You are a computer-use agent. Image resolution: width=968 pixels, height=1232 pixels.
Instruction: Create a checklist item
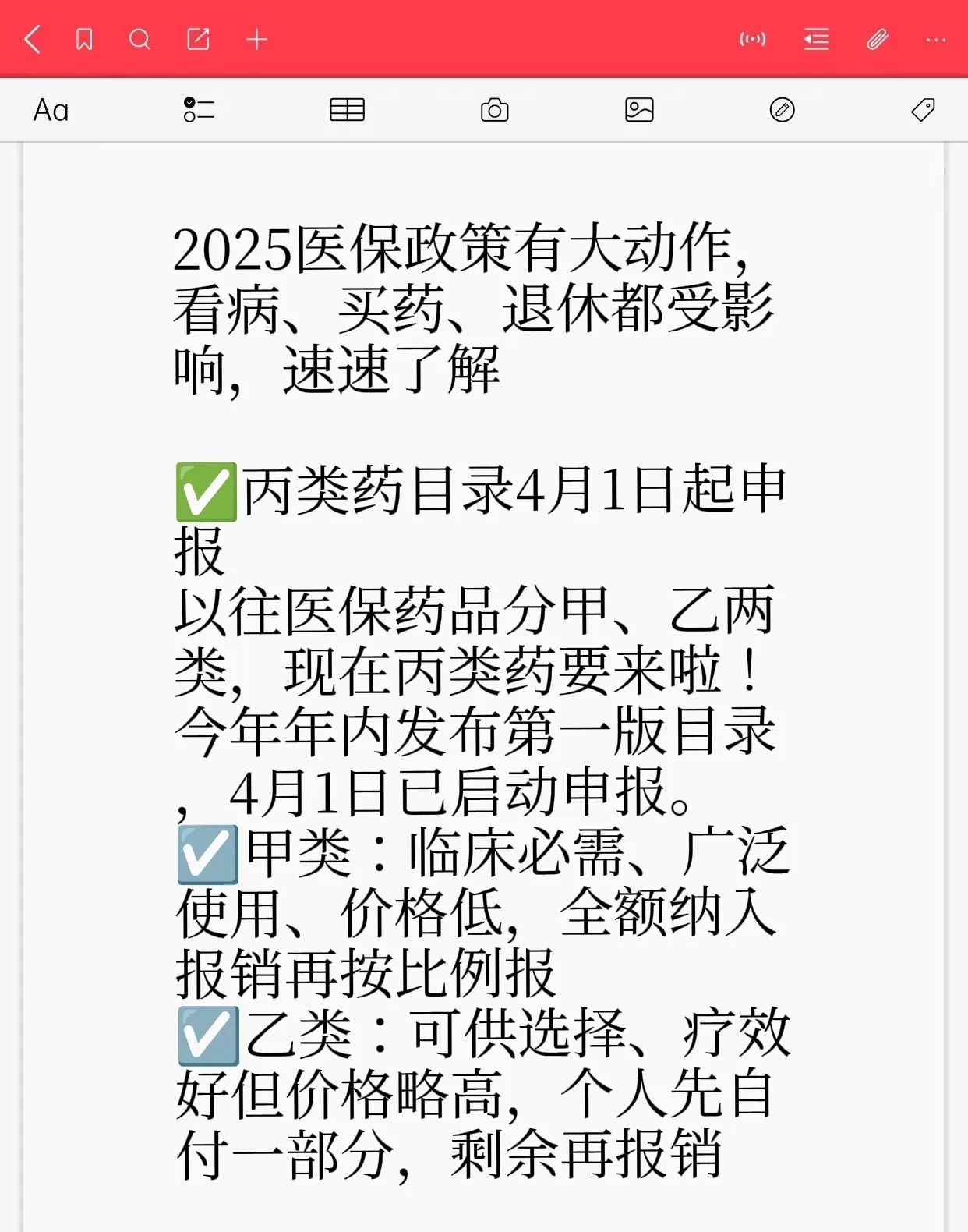[199, 110]
